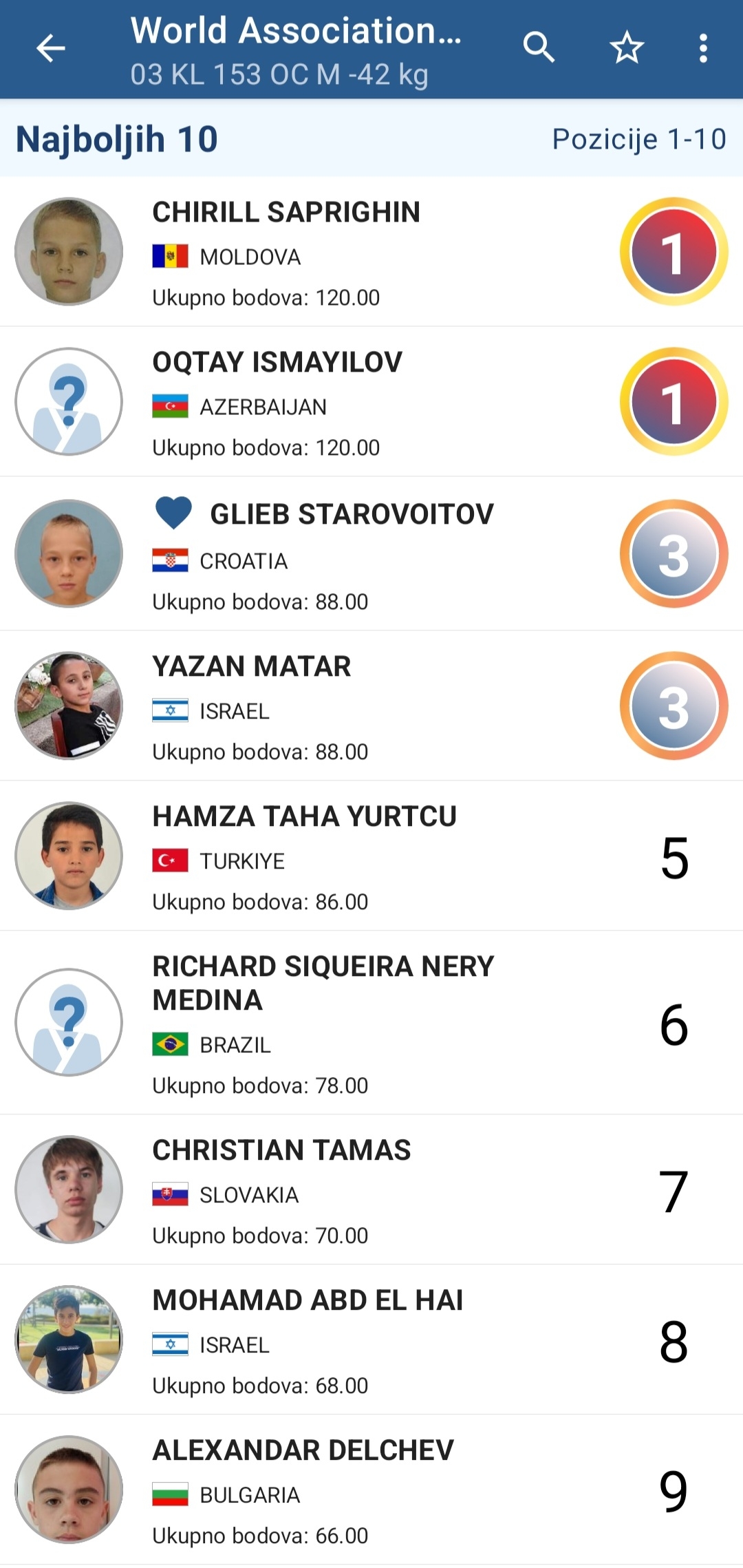Viewport: 743px width, 1568px height.
Task: Select the Hamza Taha Yurtcu row
Action: pyautogui.click(x=371, y=856)
